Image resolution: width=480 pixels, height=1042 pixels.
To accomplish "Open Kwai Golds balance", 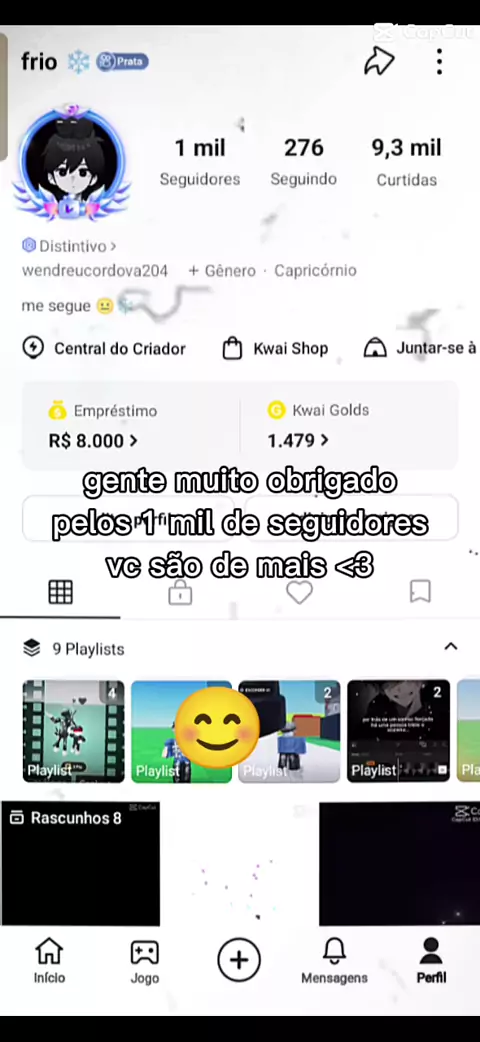I will click(349, 425).
